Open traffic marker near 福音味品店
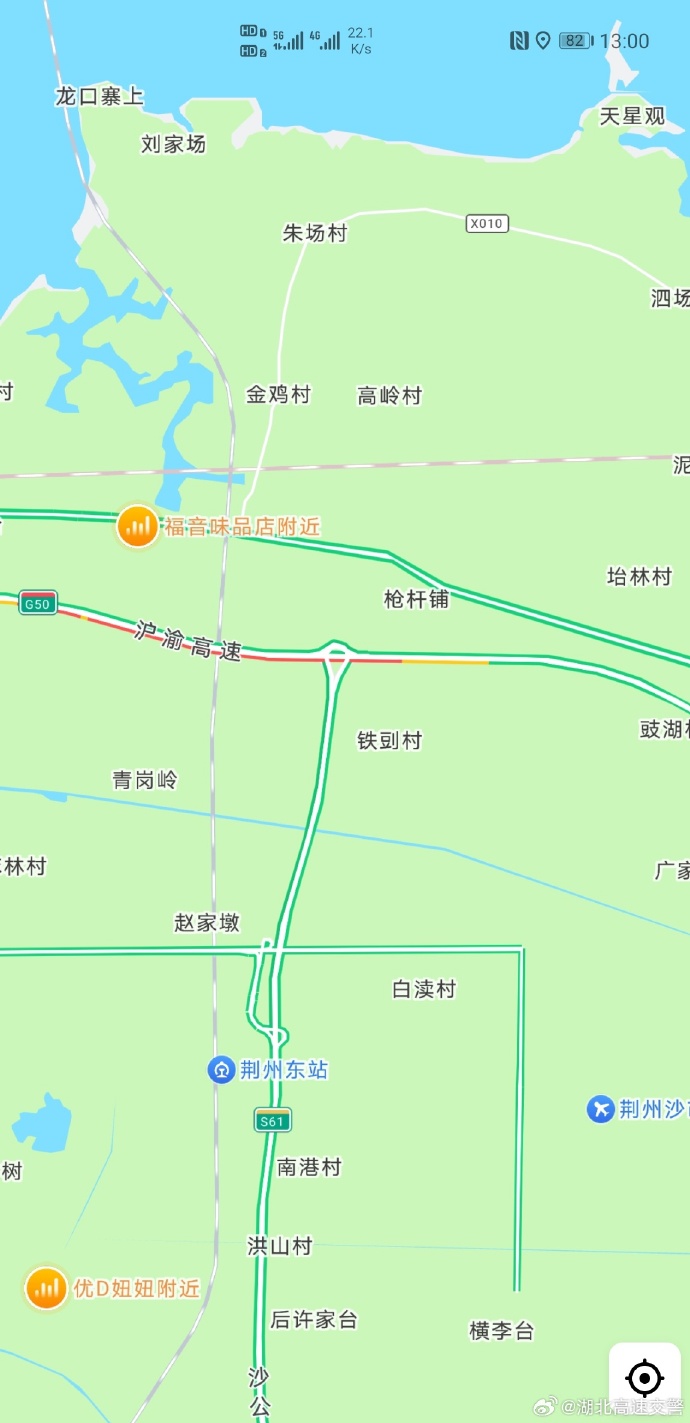The image size is (690, 1423). pyautogui.click(x=138, y=526)
